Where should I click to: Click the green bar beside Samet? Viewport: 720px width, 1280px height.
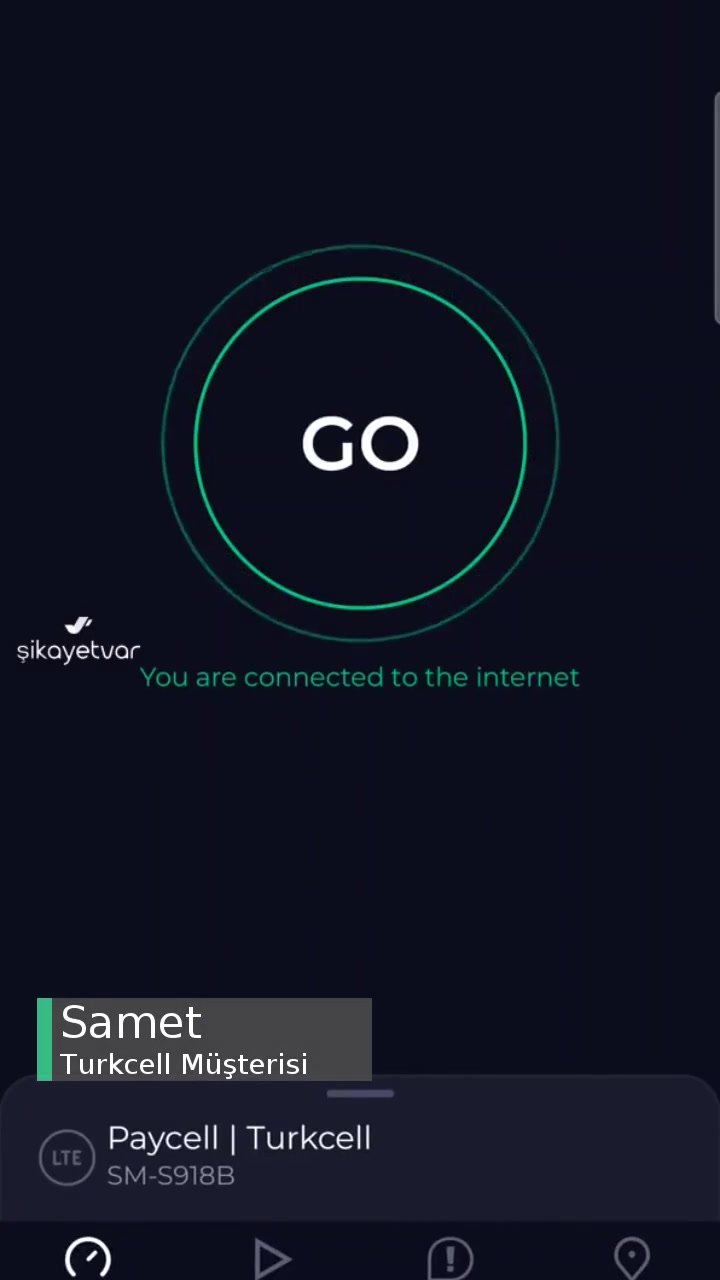[x=43, y=1040]
